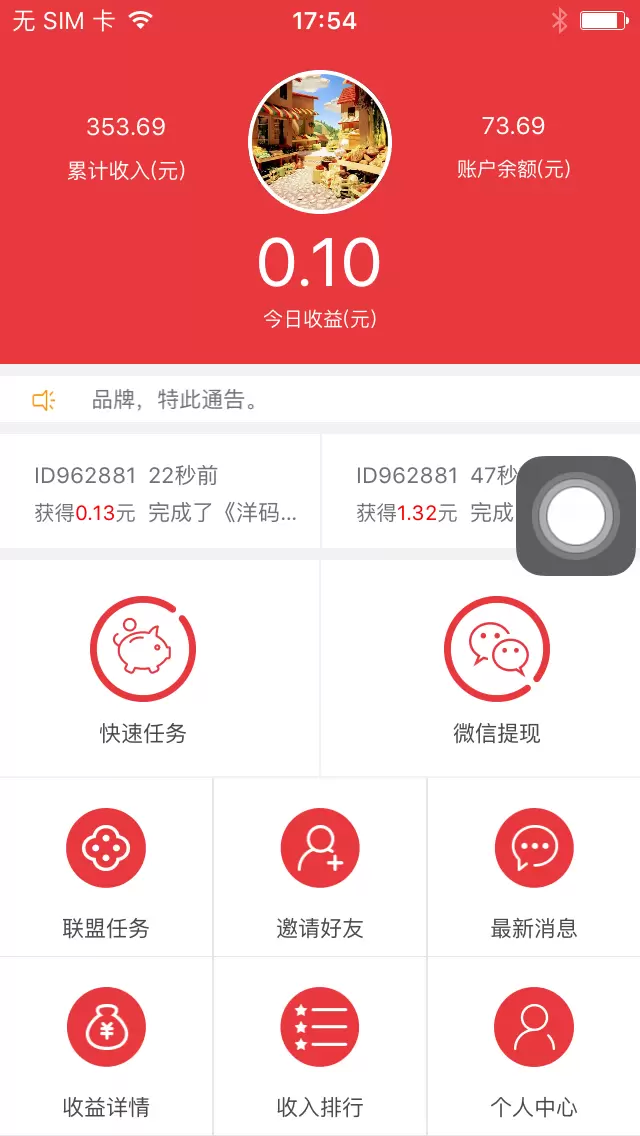Tap the AssistiveTouch floating button
Screen dimensions: 640x1136
pos(576,516)
